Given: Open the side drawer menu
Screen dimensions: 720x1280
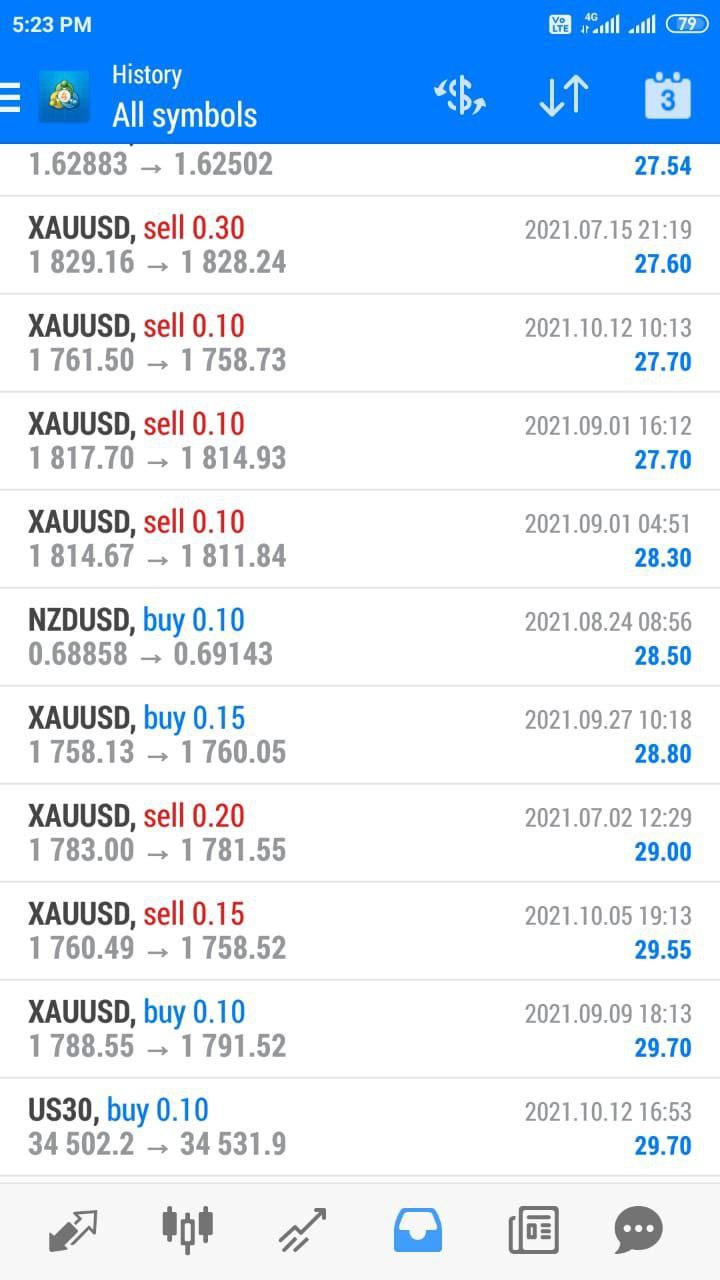Looking at the screenshot, I should [12, 97].
